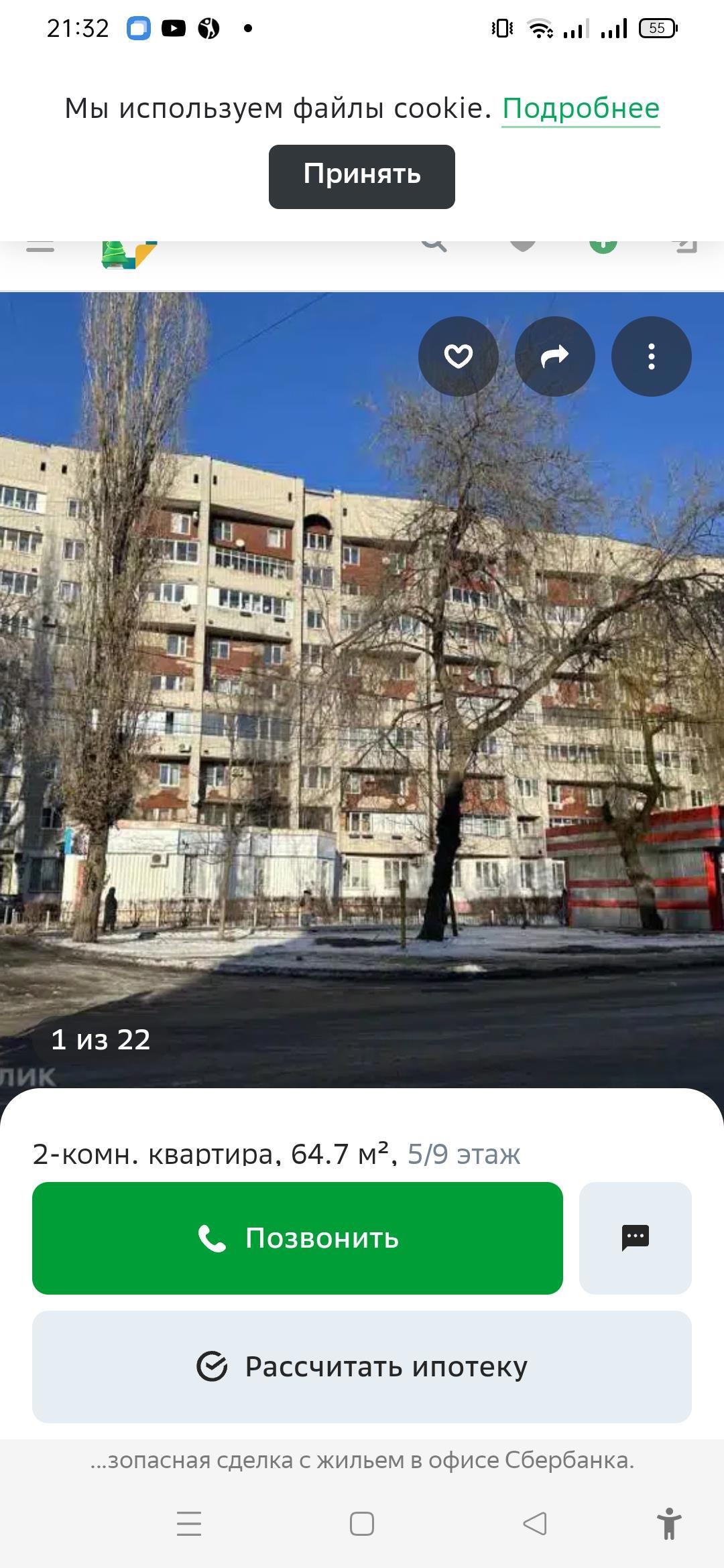Image resolution: width=724 pixels, height=1568 pixels.
Task: Open chat with the seller
Action: (635, 1238)
